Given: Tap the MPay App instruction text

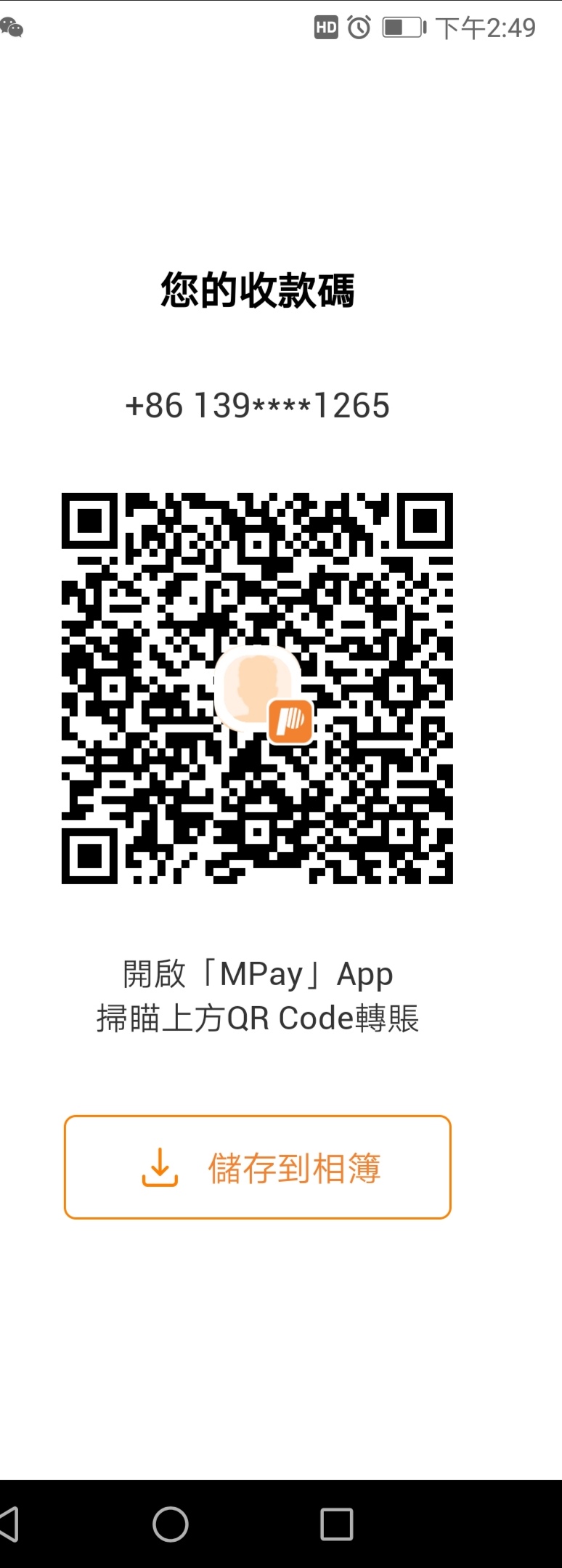Looking at the screenshot, I should tap(258, 973).
